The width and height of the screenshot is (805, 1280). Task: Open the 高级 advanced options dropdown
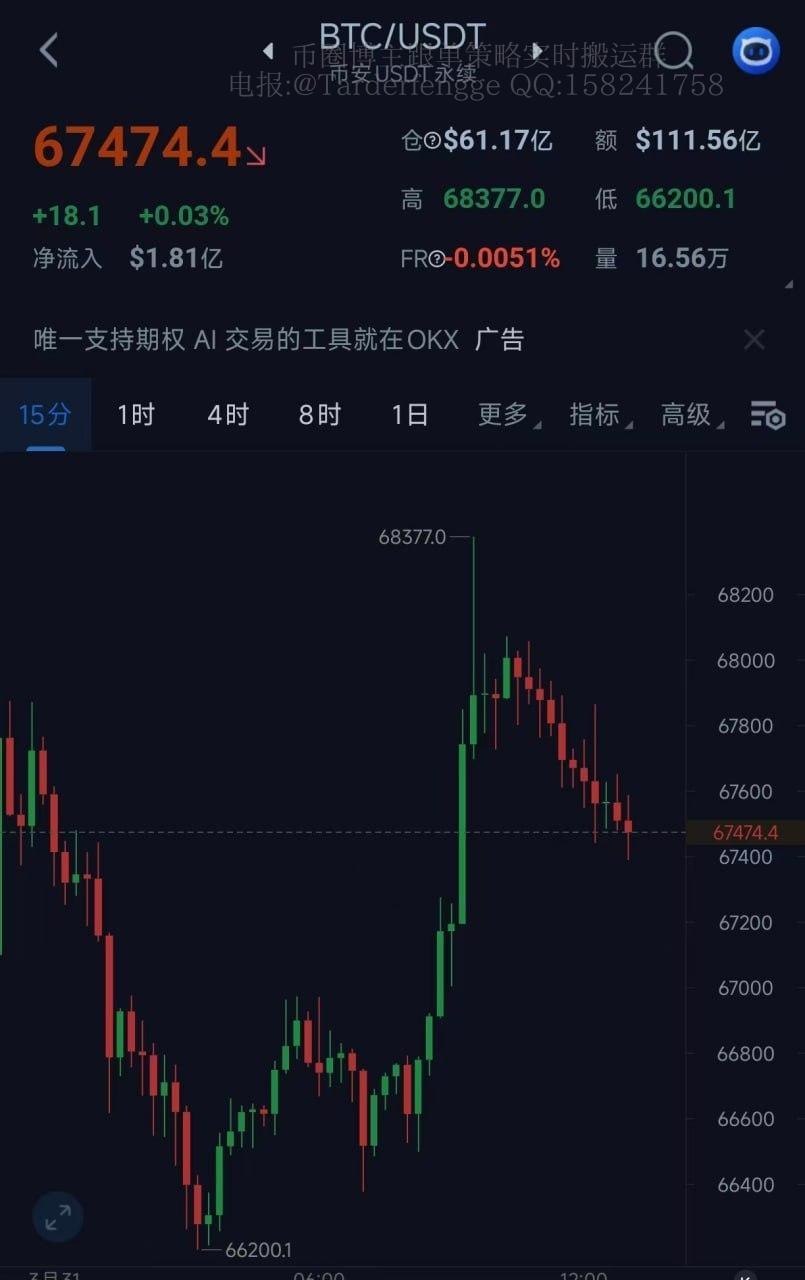pyautogui.click(x=688, y=414)
